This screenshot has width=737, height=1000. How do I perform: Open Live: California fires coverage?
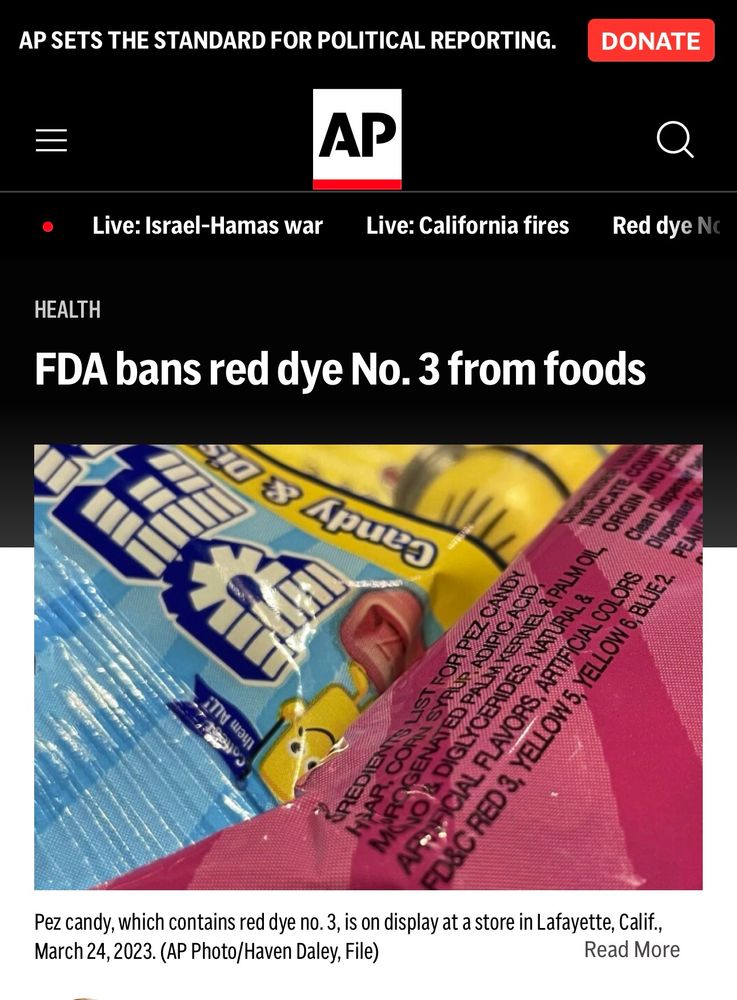point(467,226)
